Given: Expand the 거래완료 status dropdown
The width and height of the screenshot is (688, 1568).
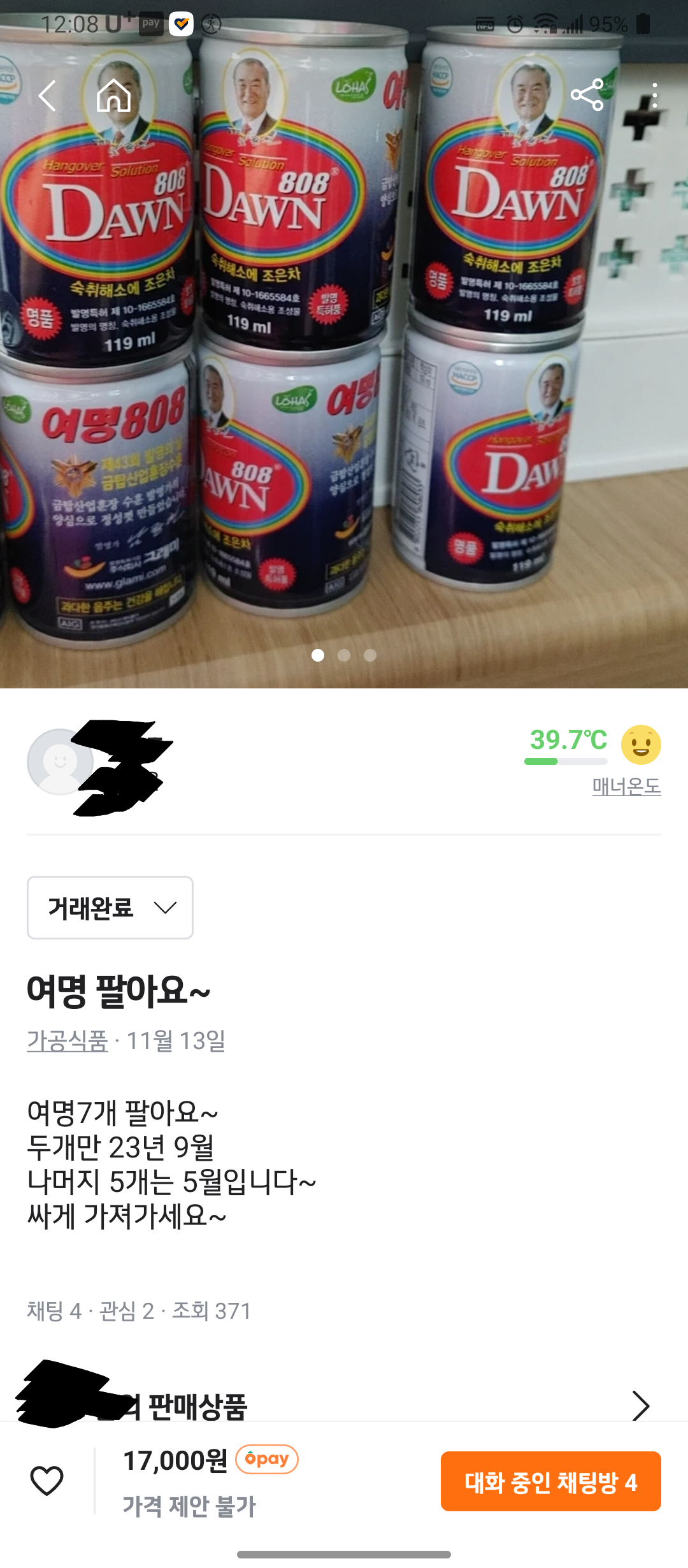Looking at the screenshot, I should click(110, 908).
